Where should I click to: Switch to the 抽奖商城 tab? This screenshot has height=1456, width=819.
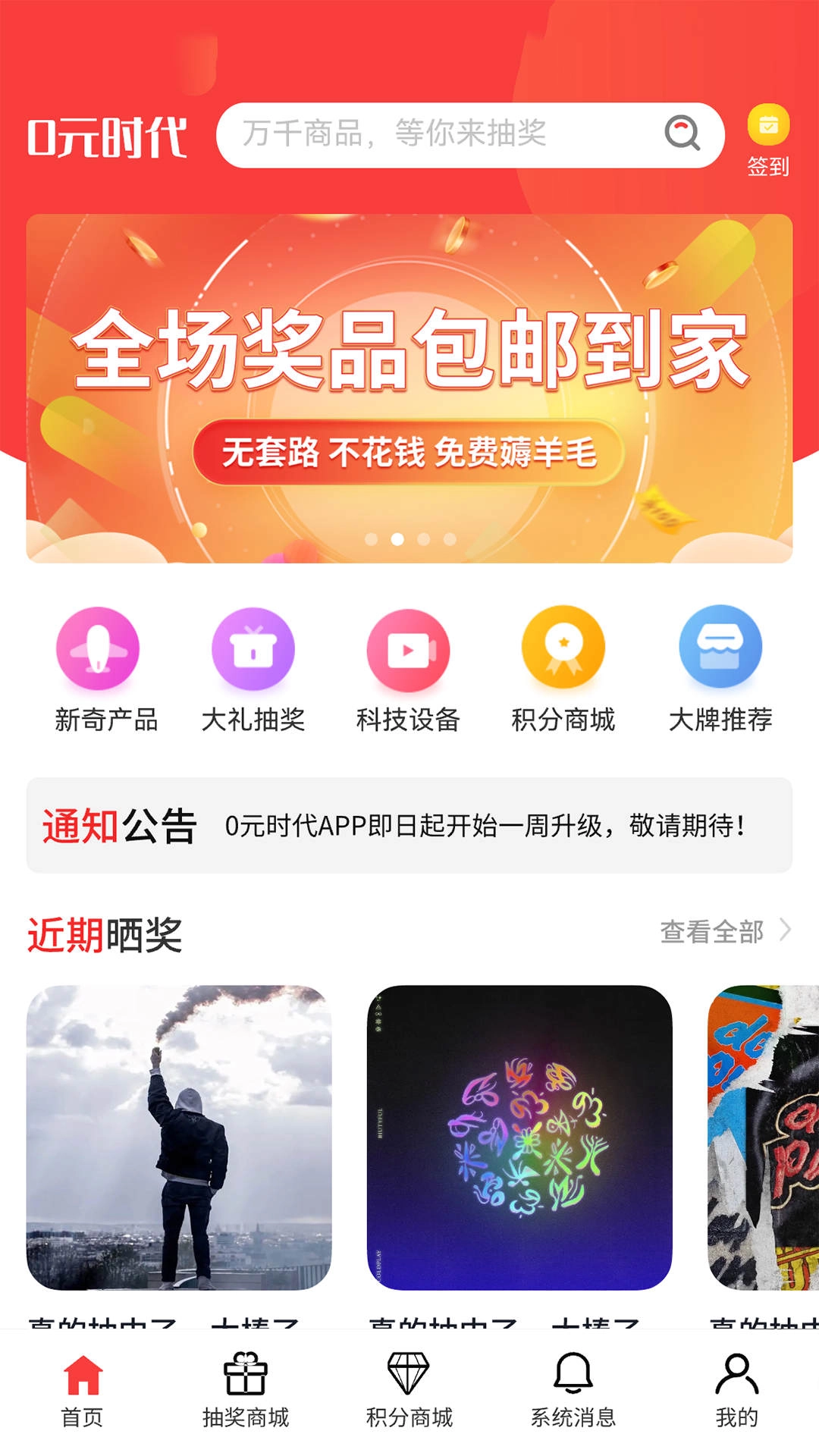246,1395
